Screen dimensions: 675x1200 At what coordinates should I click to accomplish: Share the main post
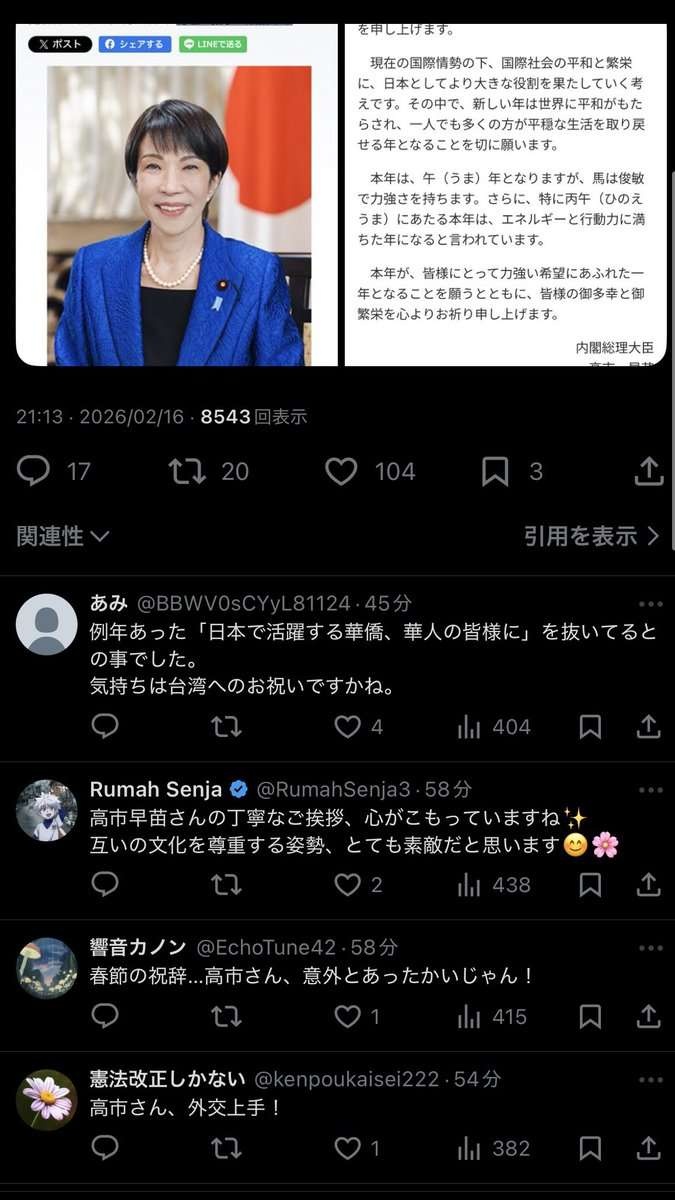pos(649,471)
